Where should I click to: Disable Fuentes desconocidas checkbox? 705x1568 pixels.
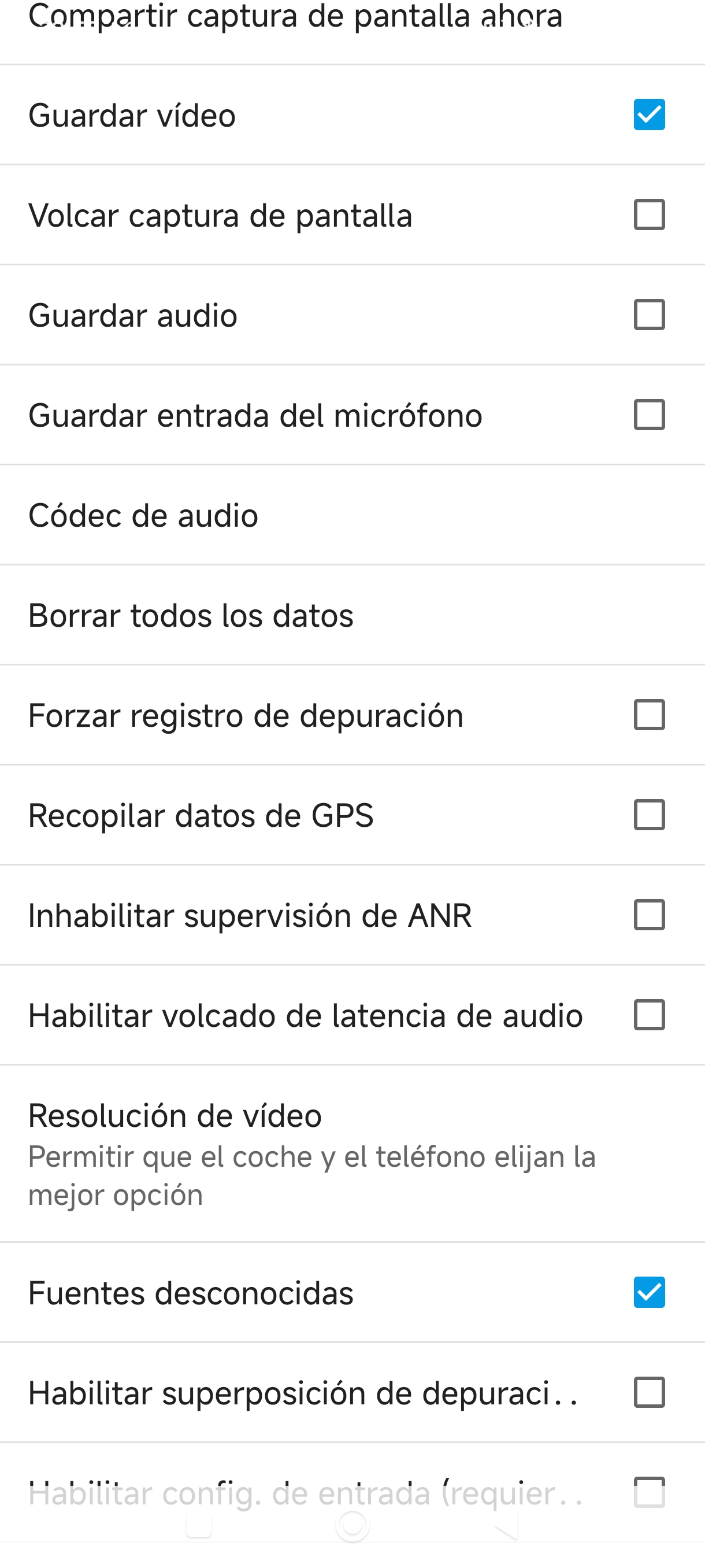coord(649,1292)
